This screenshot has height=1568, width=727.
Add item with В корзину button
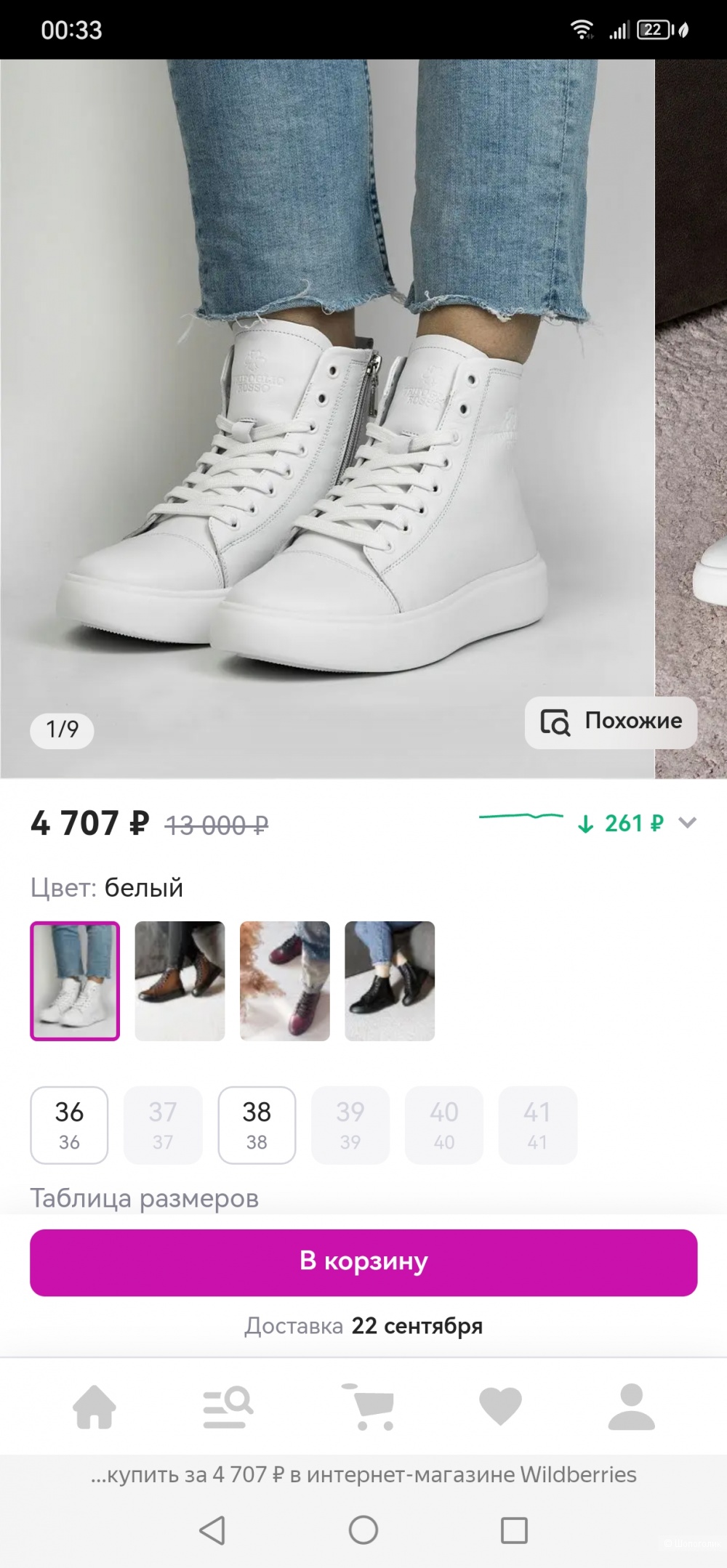[363, 1262]
